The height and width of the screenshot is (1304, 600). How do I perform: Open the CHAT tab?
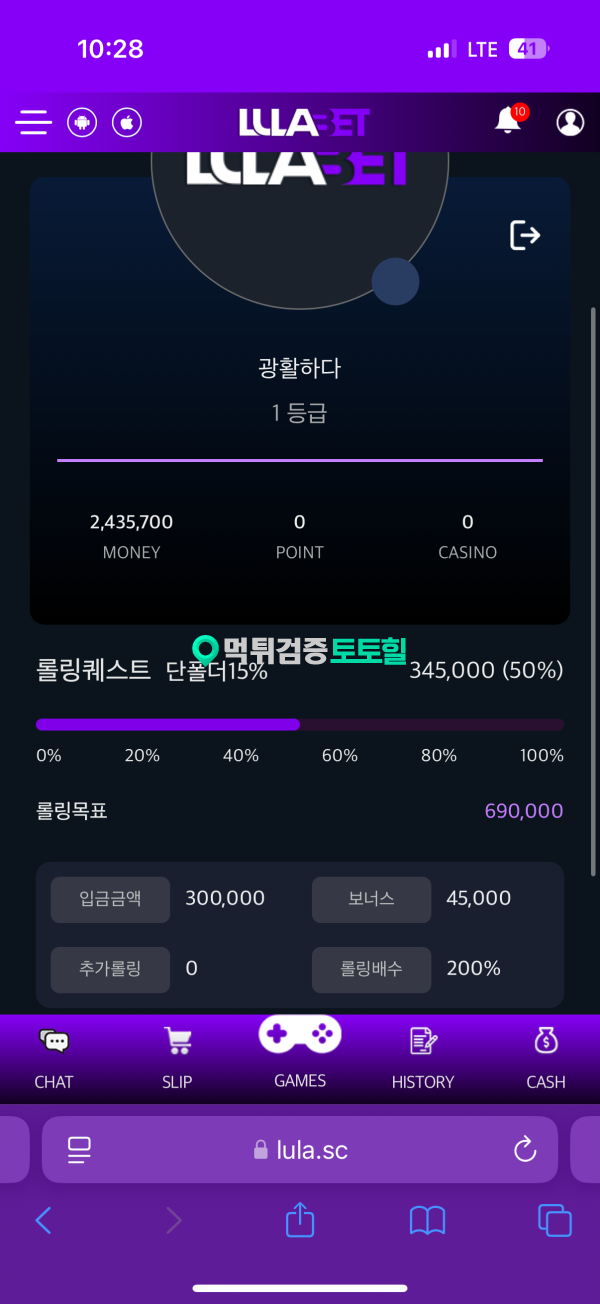click(54, 1060)
